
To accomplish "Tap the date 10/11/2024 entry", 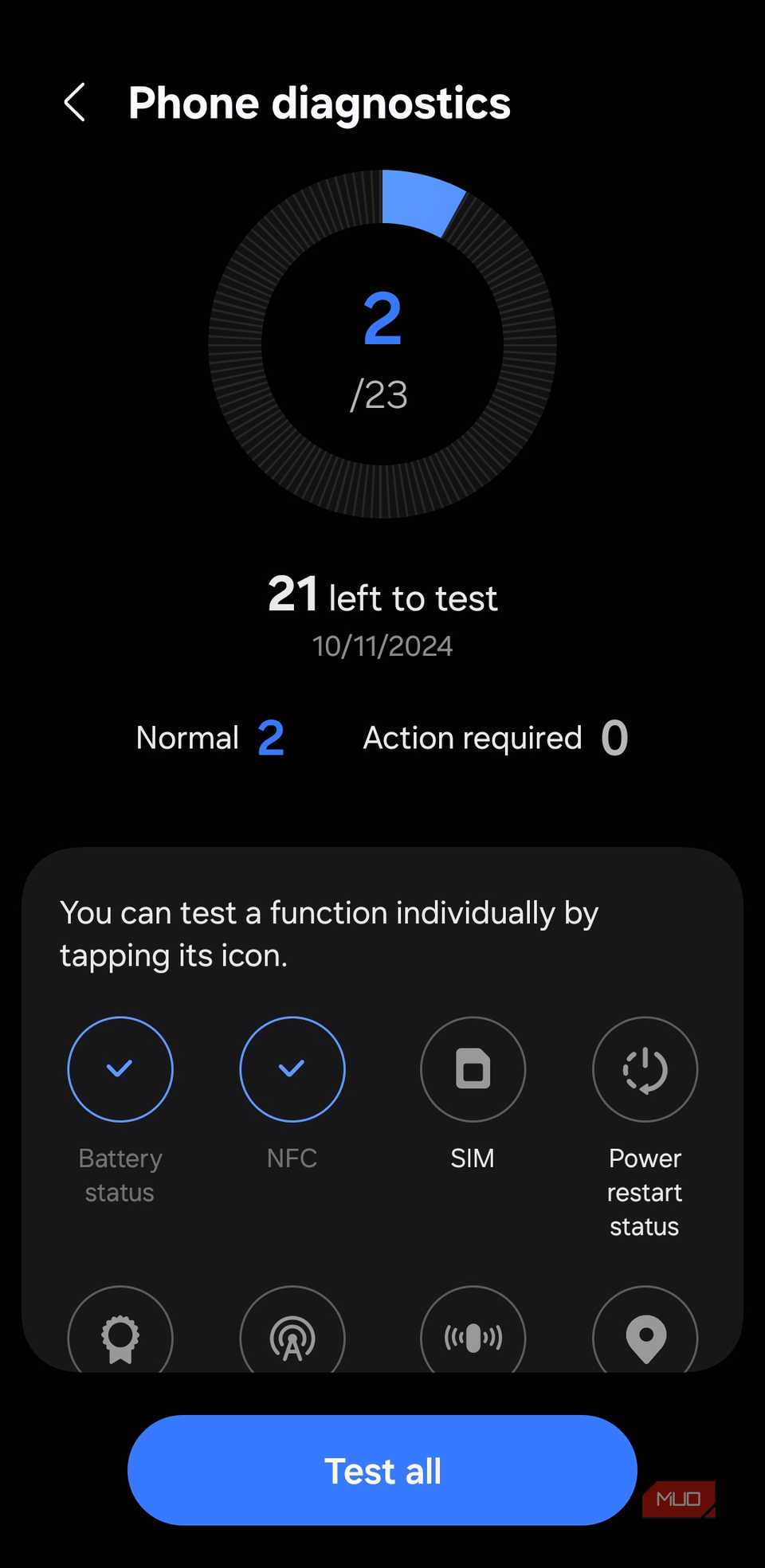I will 382,645.
